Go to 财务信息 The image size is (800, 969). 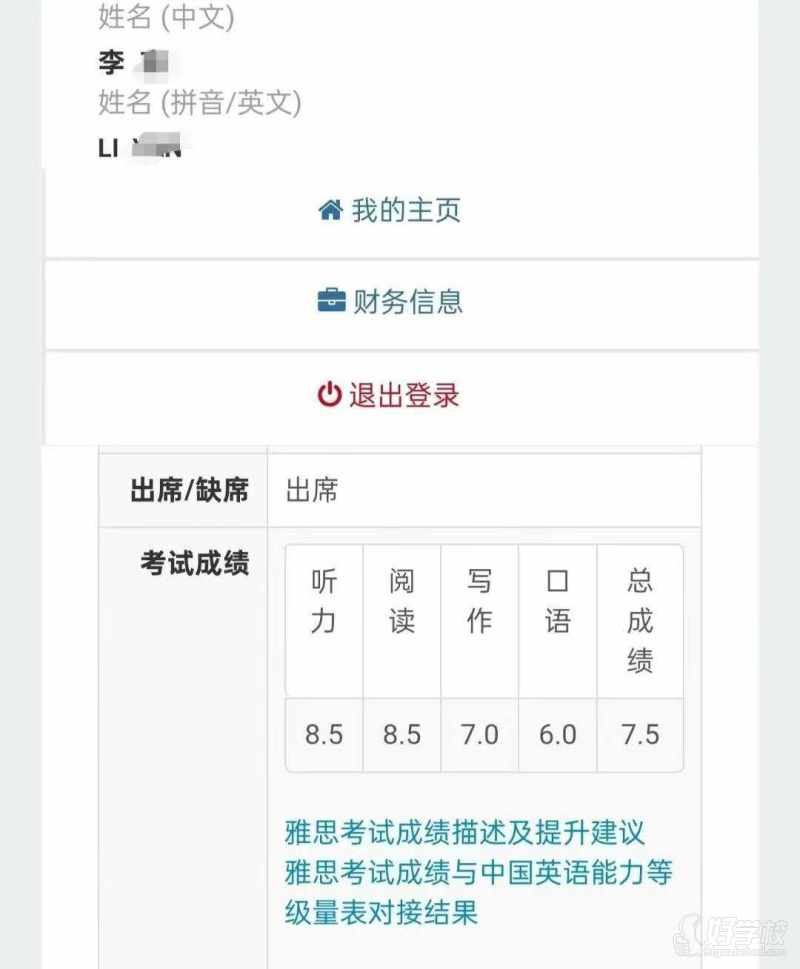click(390, 301)
